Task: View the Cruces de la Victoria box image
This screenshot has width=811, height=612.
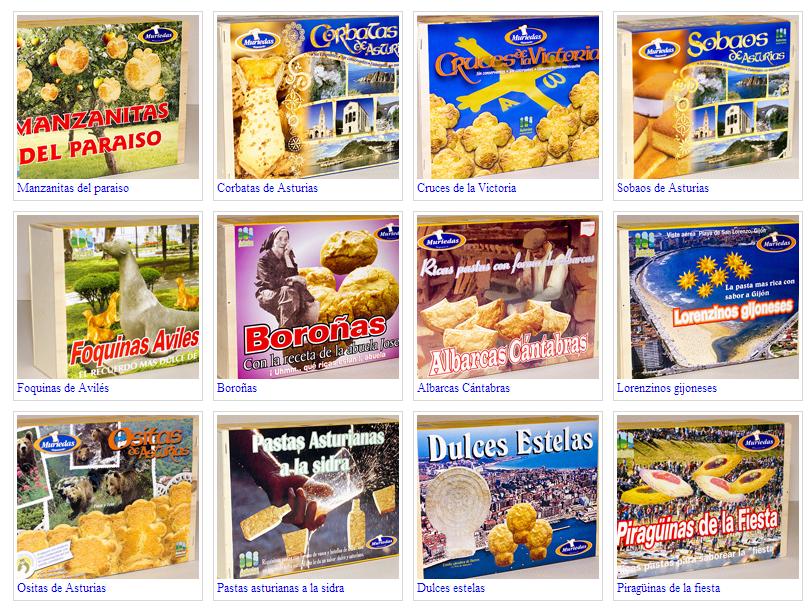Action: [508, 98]
